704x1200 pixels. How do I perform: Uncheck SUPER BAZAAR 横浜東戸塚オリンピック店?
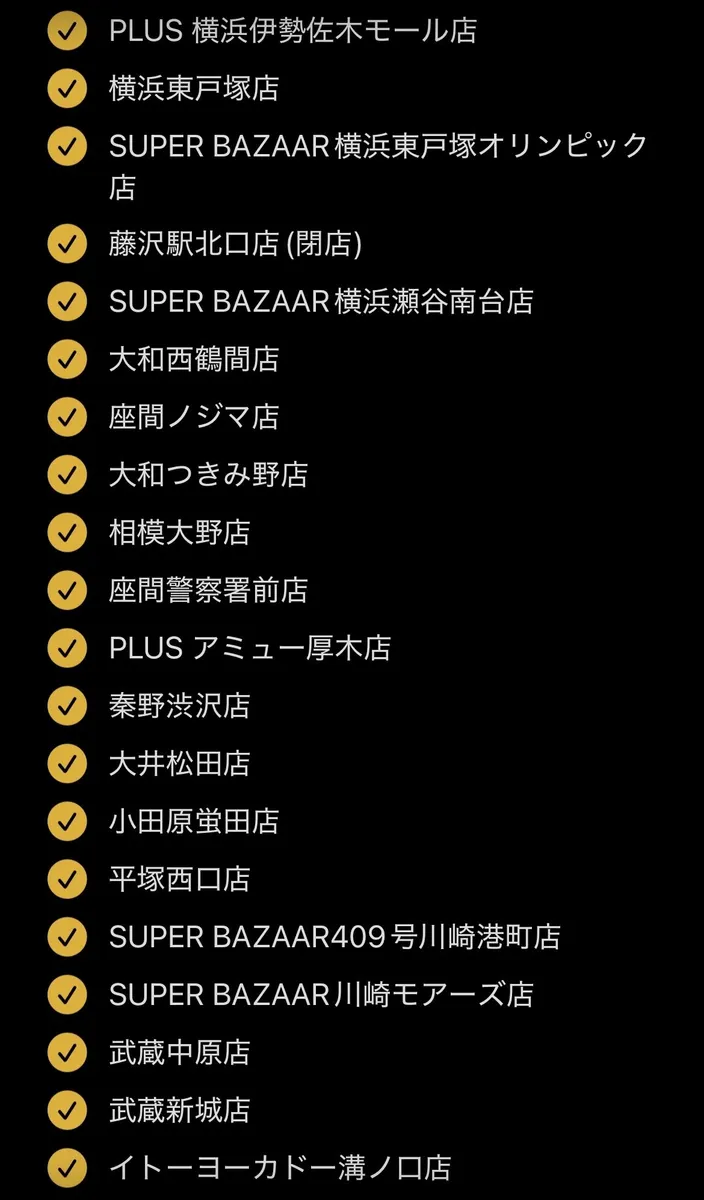coord(67,147)
